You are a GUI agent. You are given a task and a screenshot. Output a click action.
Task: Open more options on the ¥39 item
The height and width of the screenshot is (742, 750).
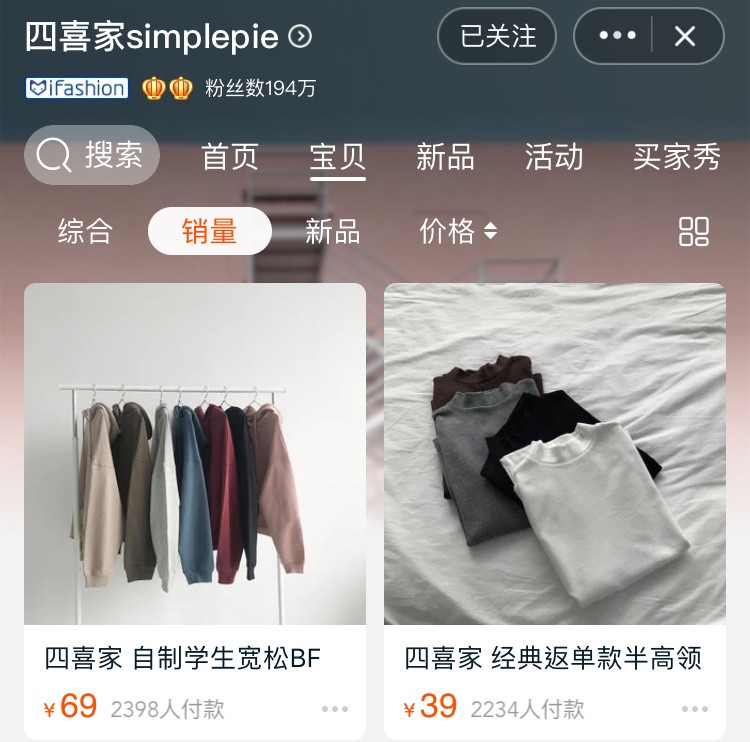point(695,709)
